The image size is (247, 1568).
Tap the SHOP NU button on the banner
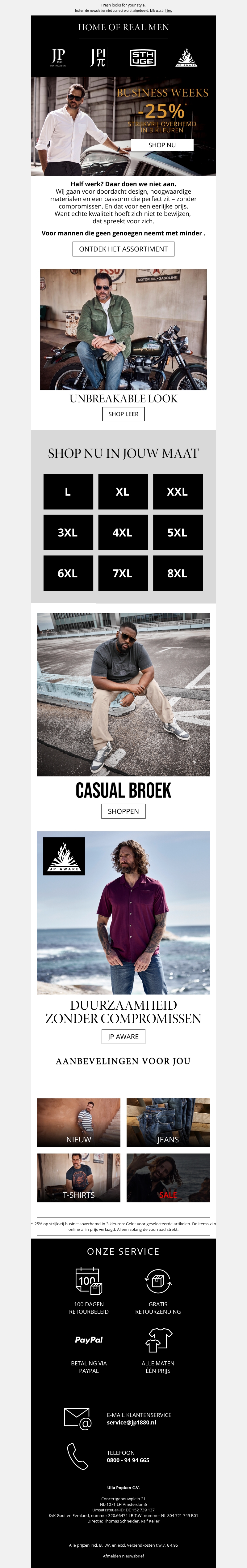tap(162, 145)
